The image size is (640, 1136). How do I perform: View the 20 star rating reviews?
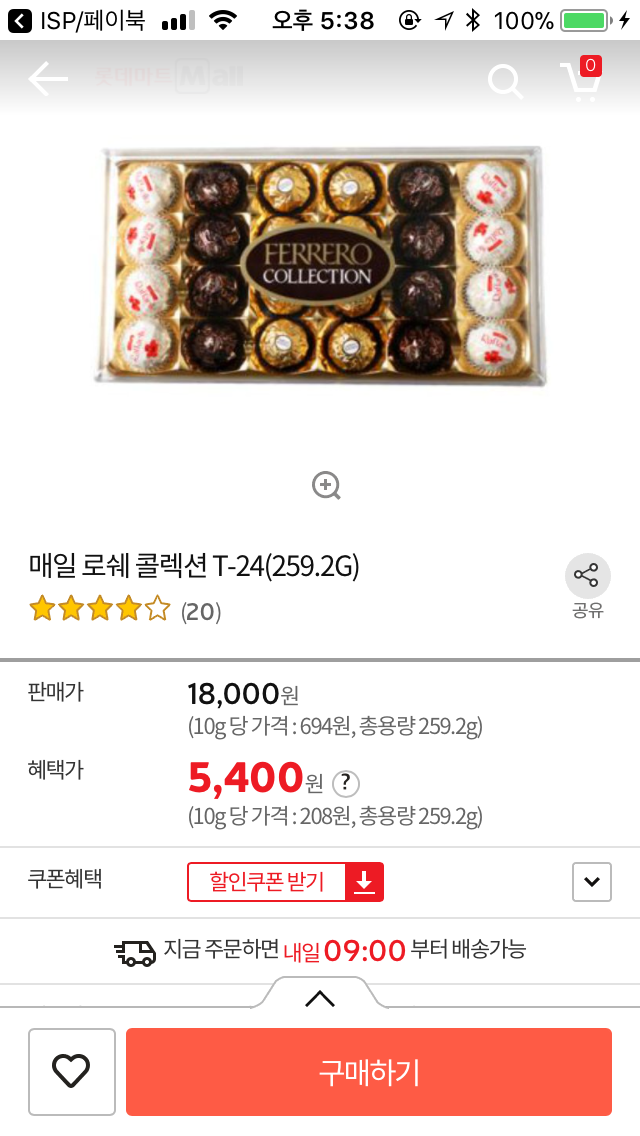click(125, 610)
